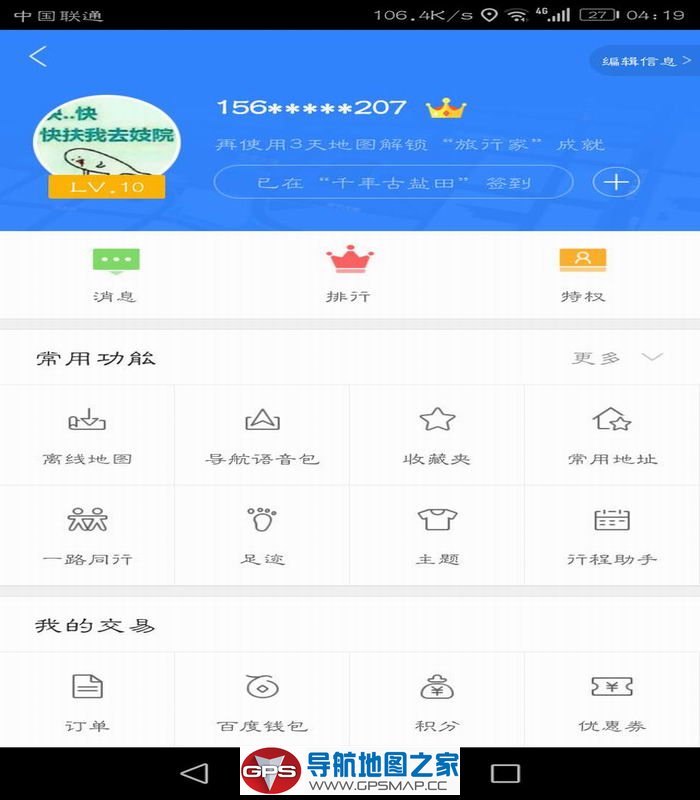Open 主题 themes
This screenshot has height=800, width=700.
pyautogui.click(x=437, y=536)
